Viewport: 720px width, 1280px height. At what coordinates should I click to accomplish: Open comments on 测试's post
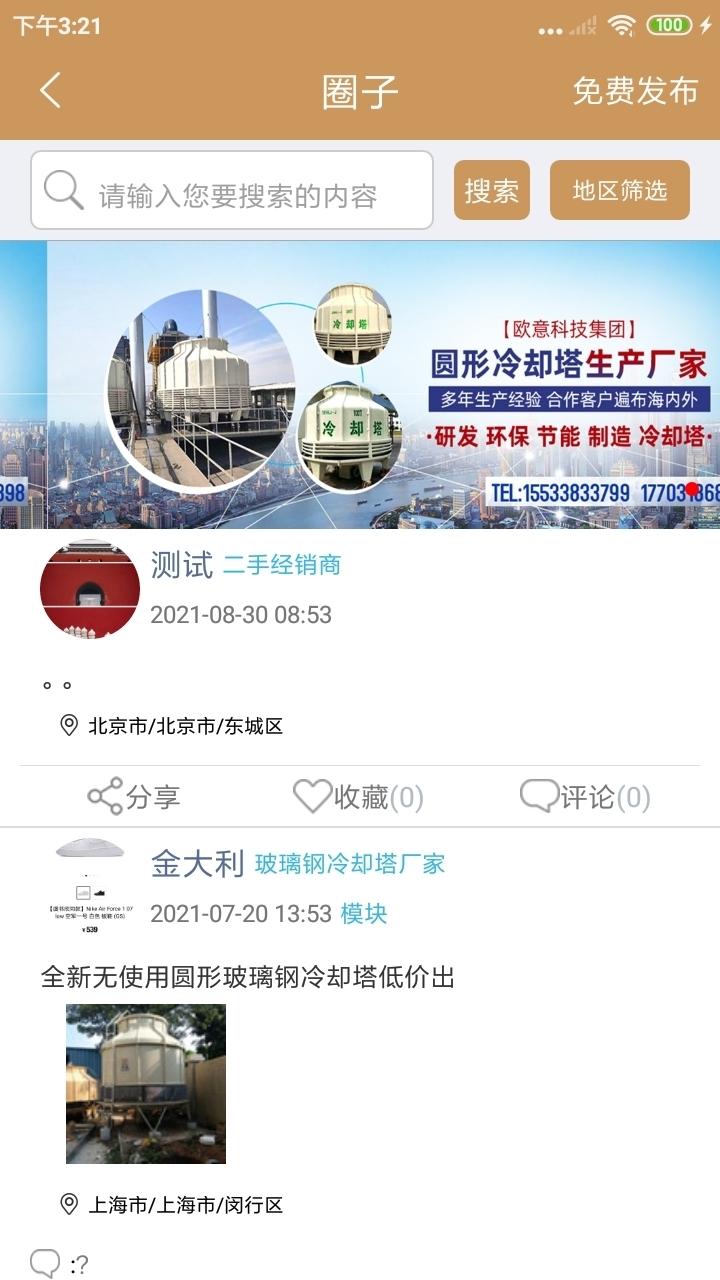[585, 797]
